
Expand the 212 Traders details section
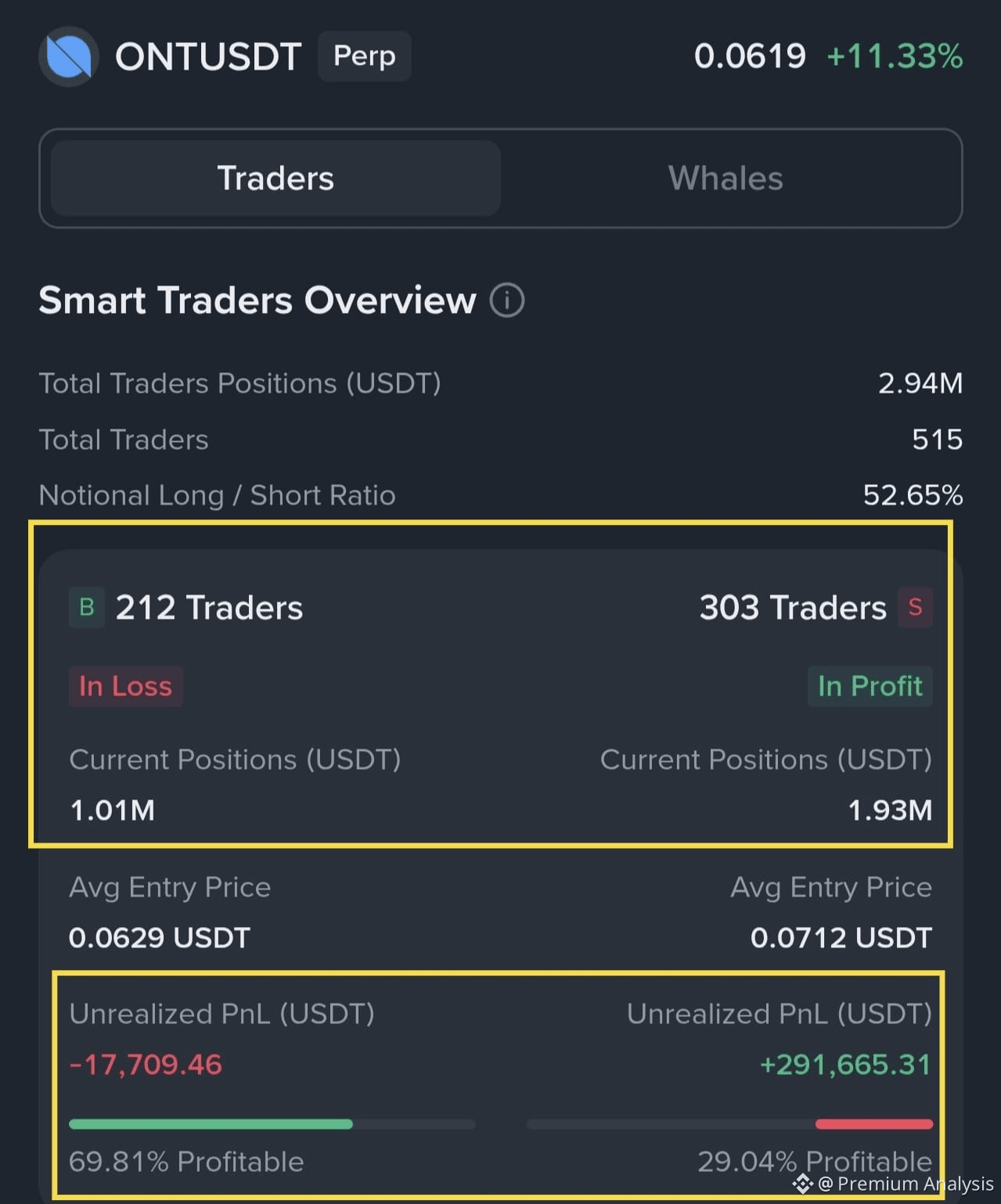pos(209,607)
